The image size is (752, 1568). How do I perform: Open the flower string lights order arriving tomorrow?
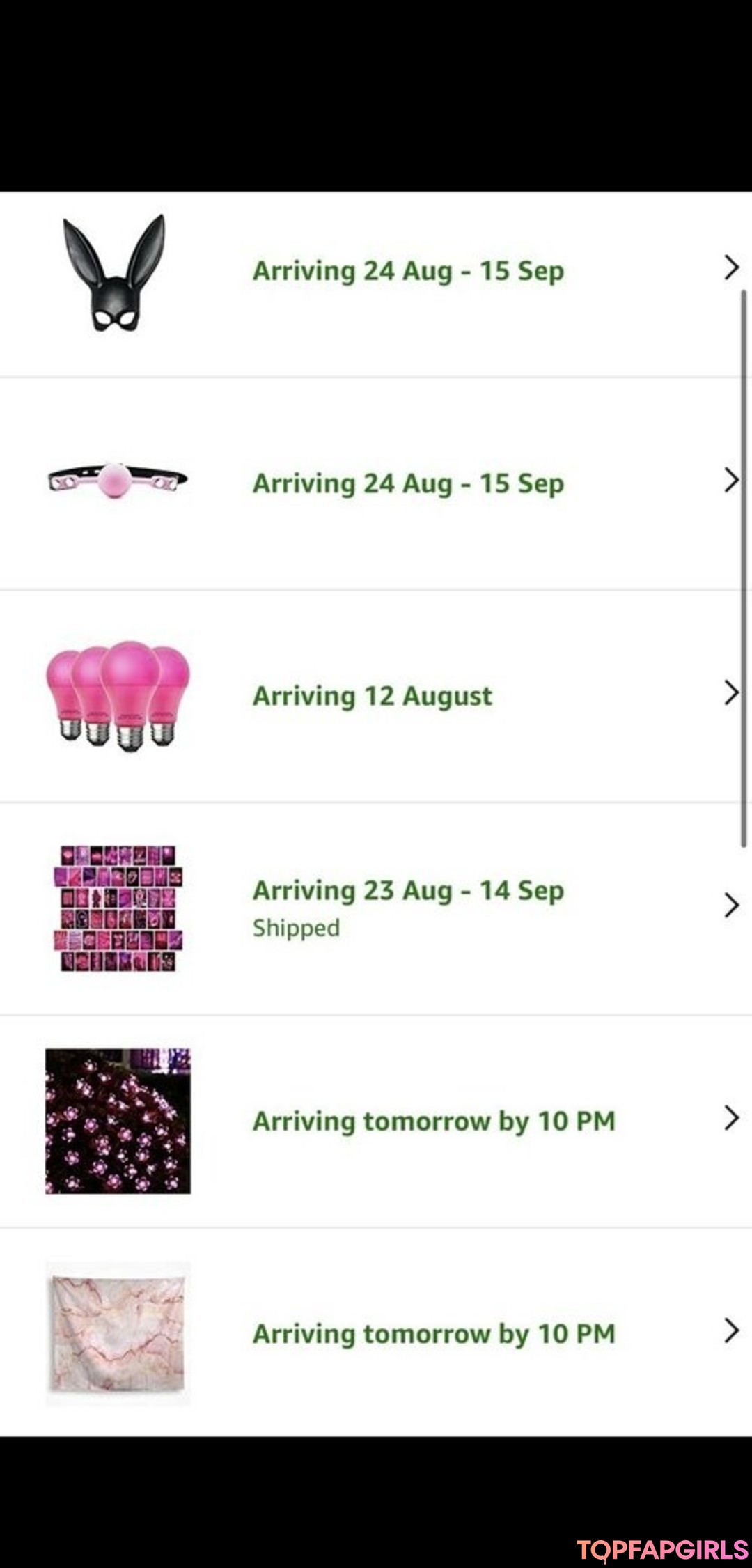click(x=433, y=1121)
